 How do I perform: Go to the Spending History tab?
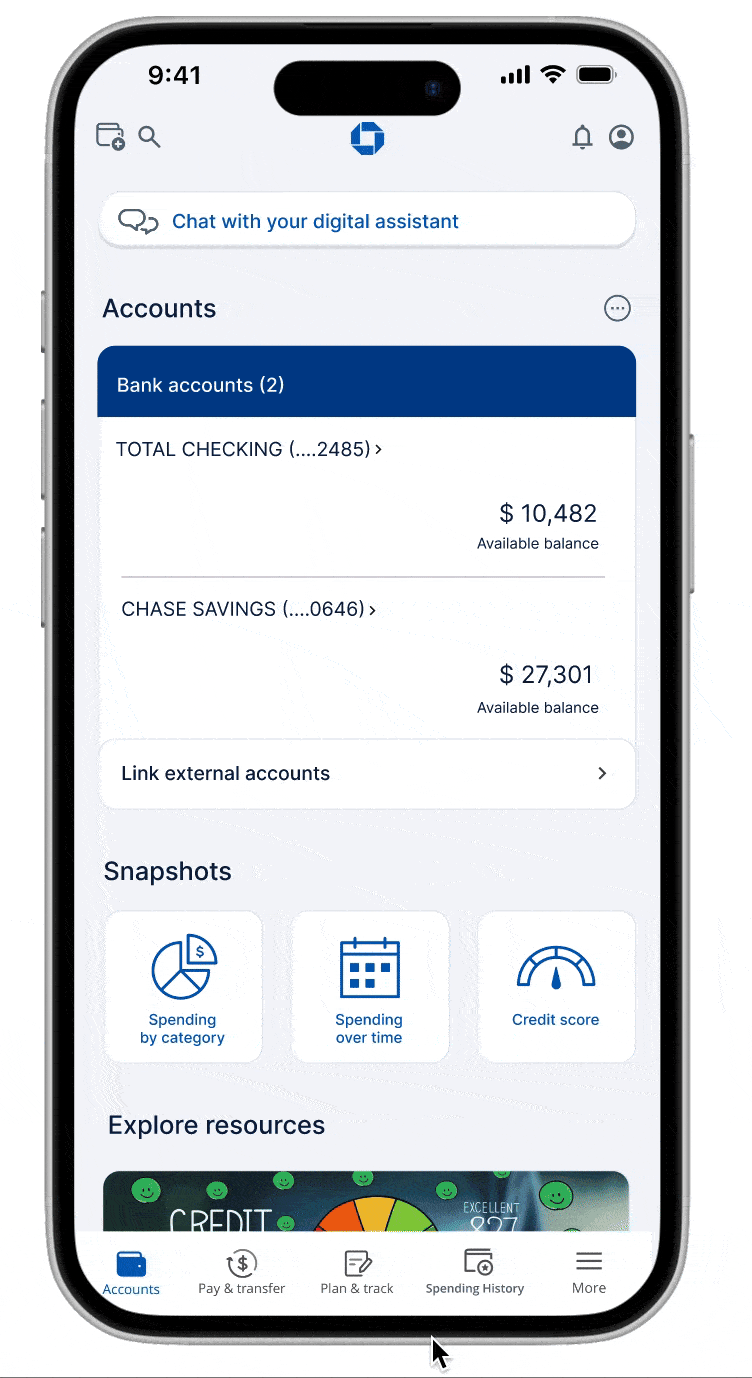pyautogui.click(x=475, y=1272)
